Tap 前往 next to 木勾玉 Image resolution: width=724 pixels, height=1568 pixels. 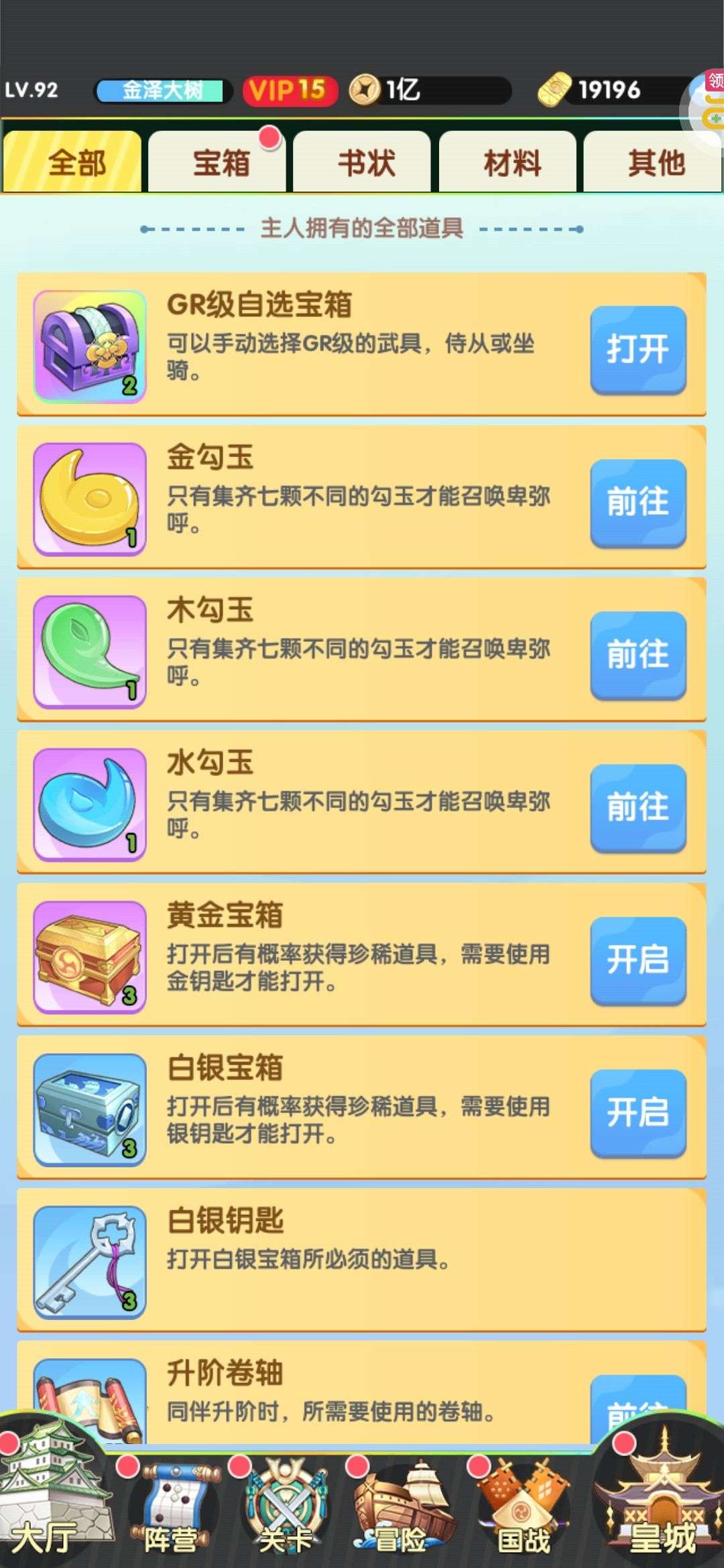638,655
